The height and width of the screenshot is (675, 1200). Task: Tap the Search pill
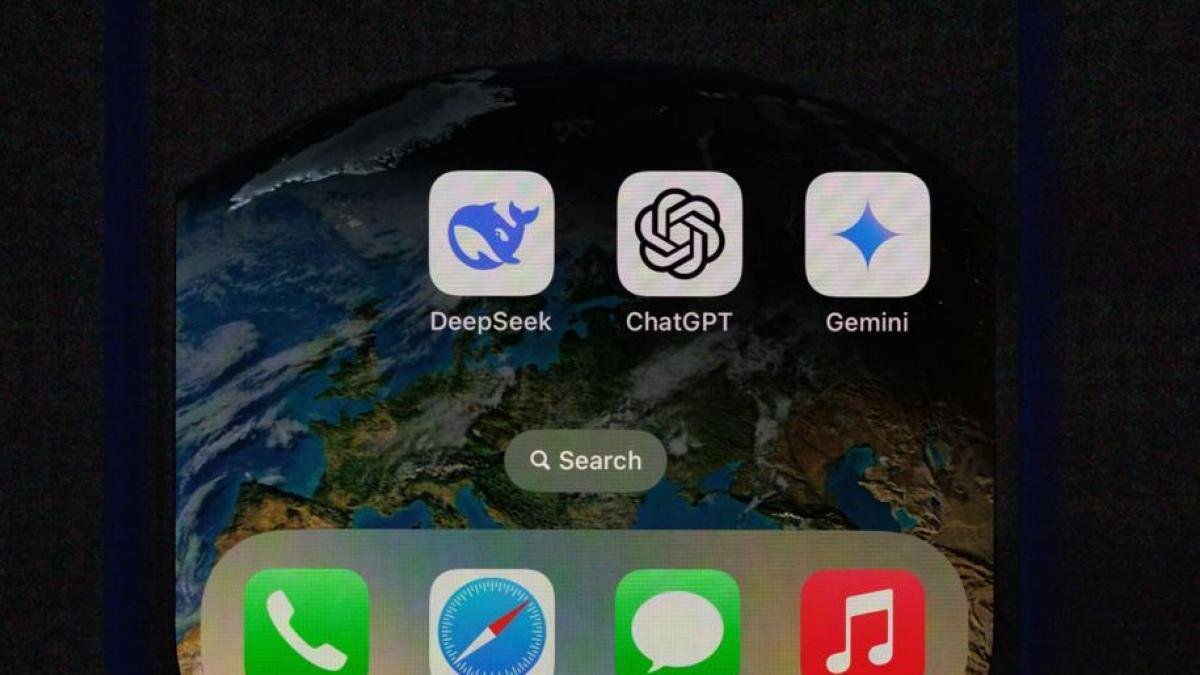click(x=585, y=461)
